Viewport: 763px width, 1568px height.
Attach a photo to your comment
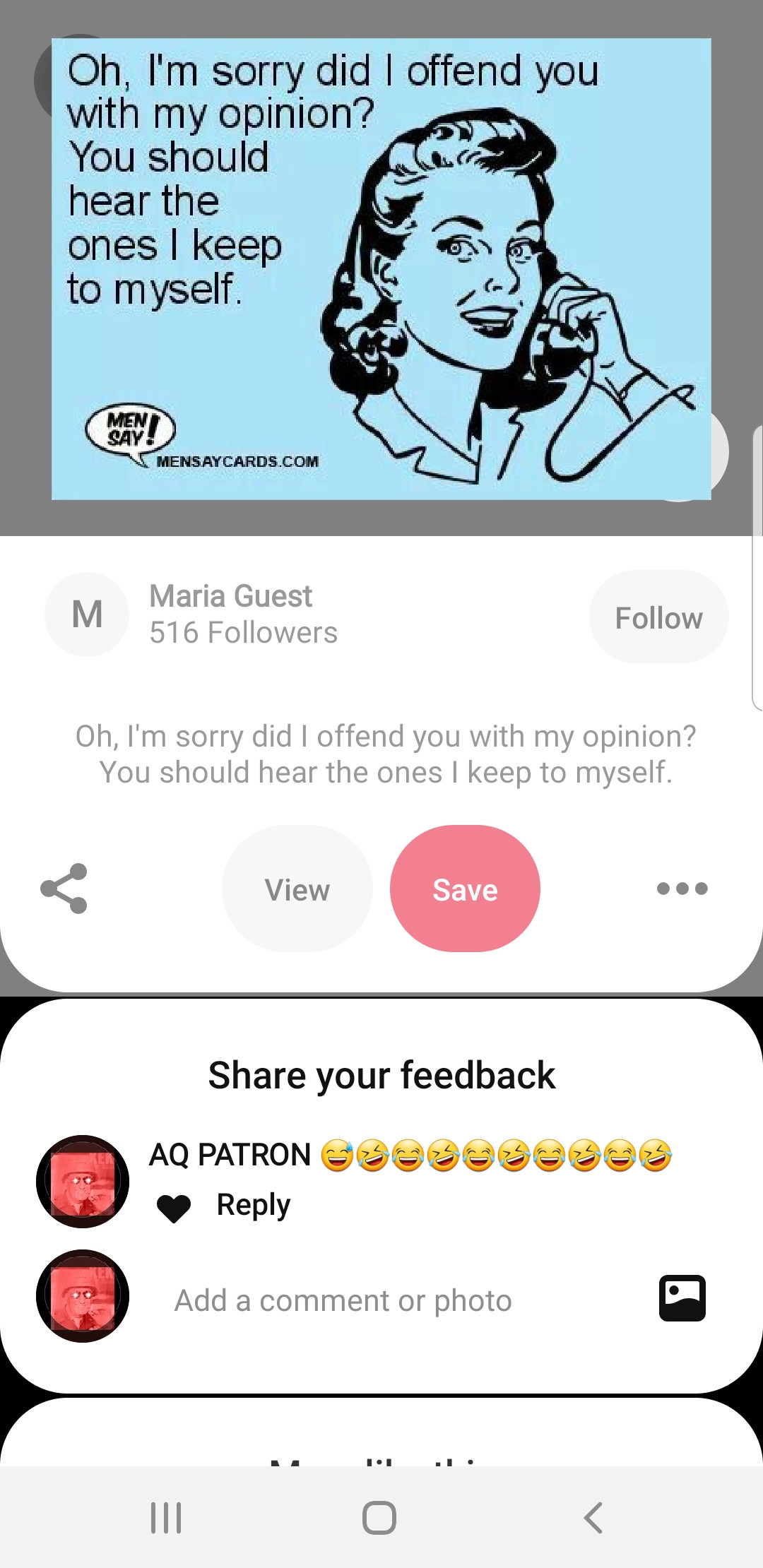tap(682, 1298)
